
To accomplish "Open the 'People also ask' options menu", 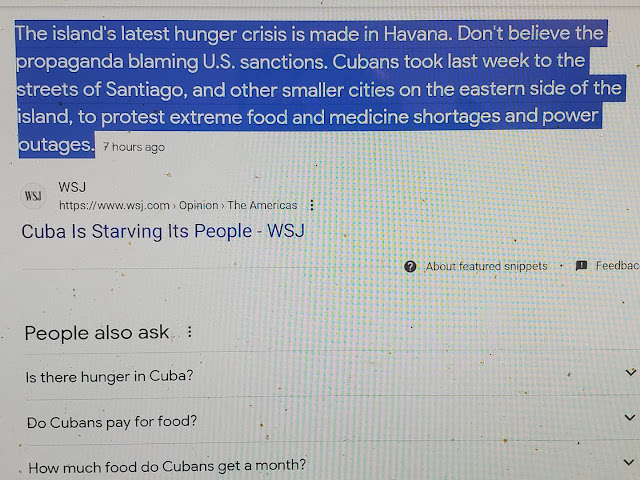I will click(189, 333).
